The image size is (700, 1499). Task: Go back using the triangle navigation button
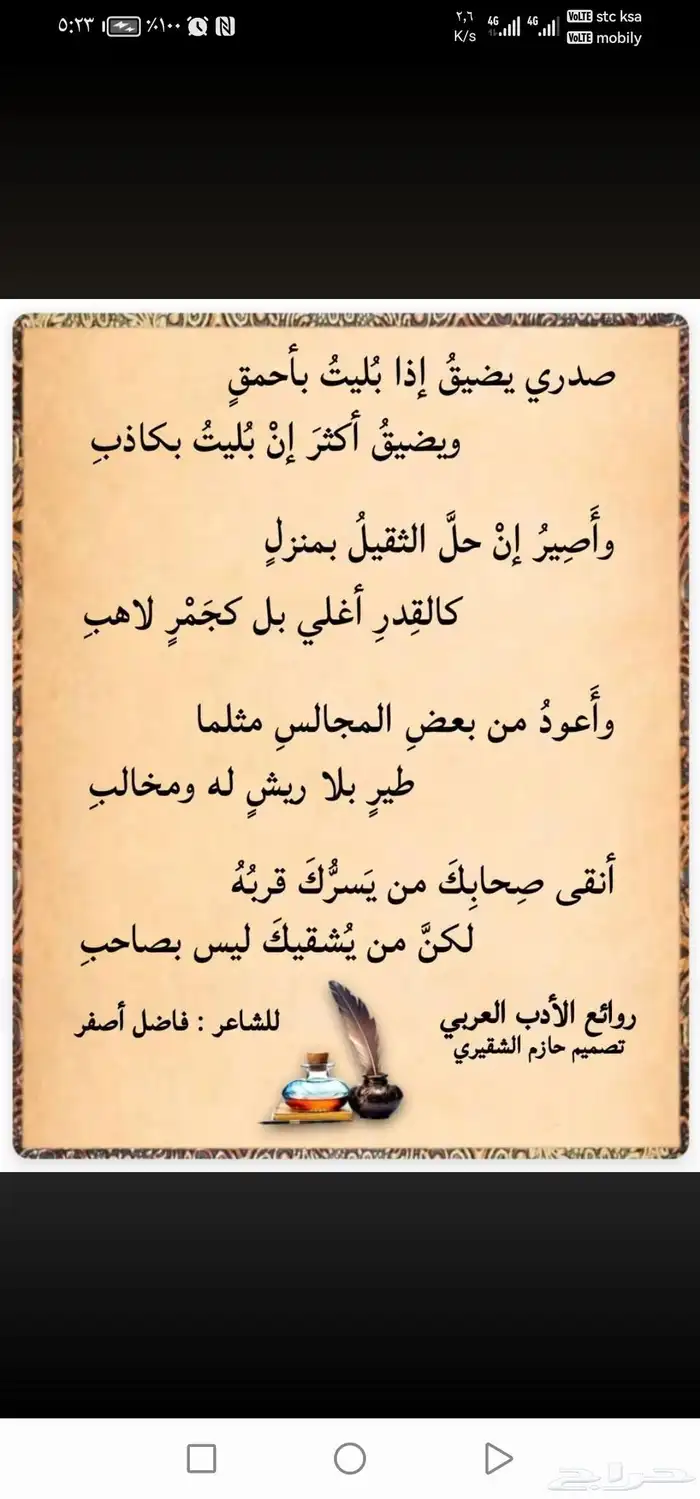497,1458
